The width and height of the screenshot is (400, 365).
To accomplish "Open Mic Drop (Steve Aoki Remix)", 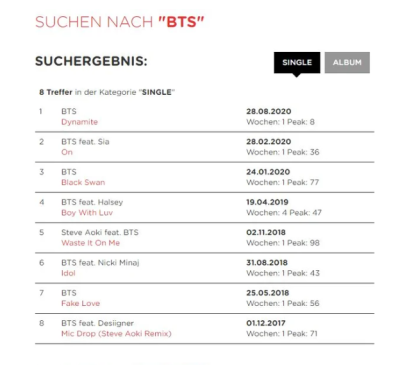I will [116, 334].
